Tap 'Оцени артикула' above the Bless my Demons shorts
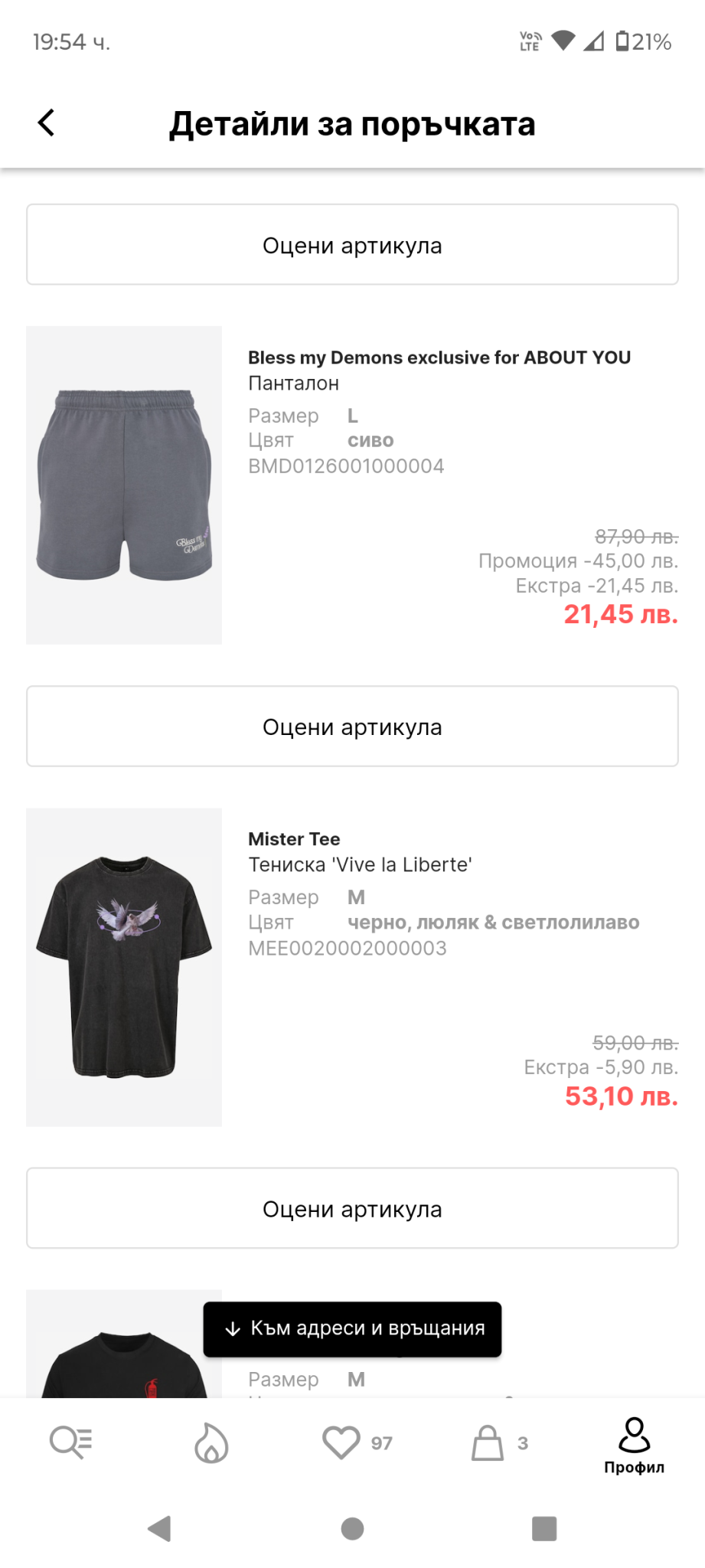Screen dimensions: 705x1568 [352, 245]
